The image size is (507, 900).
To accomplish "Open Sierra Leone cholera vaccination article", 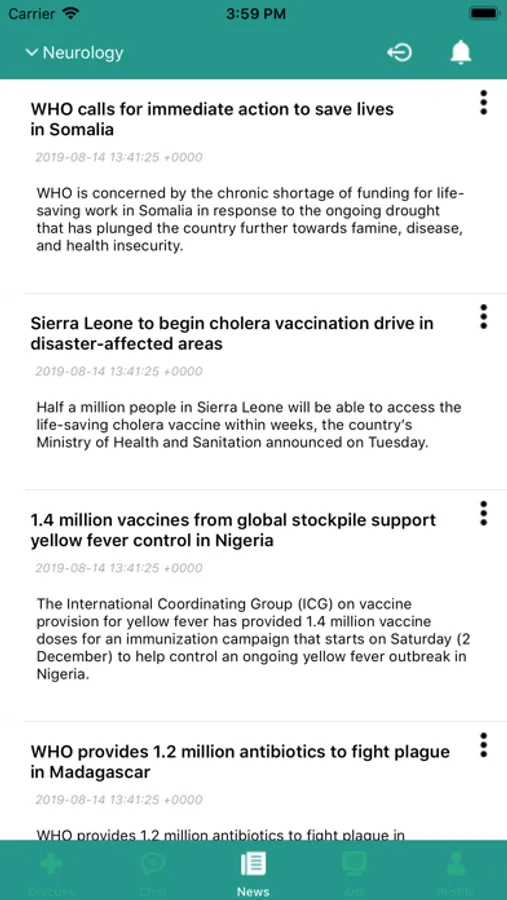I will 232,333.
